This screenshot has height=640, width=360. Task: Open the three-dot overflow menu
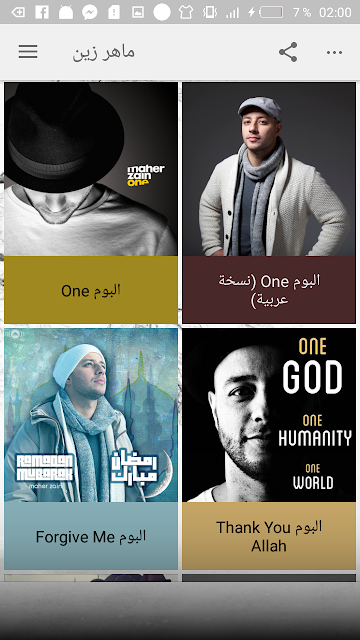pos(334,52)
